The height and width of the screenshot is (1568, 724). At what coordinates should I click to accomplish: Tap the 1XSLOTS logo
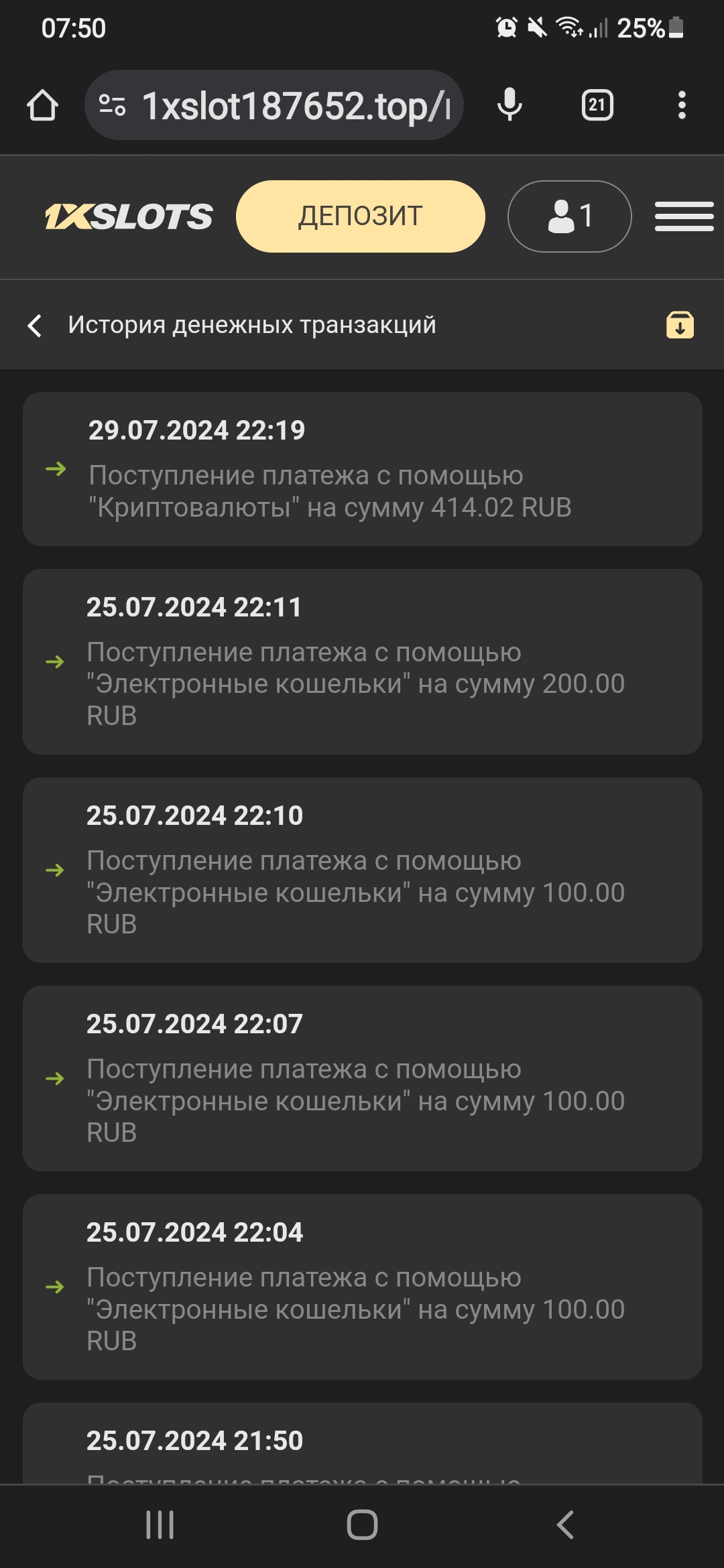click(x=129, y=216)
